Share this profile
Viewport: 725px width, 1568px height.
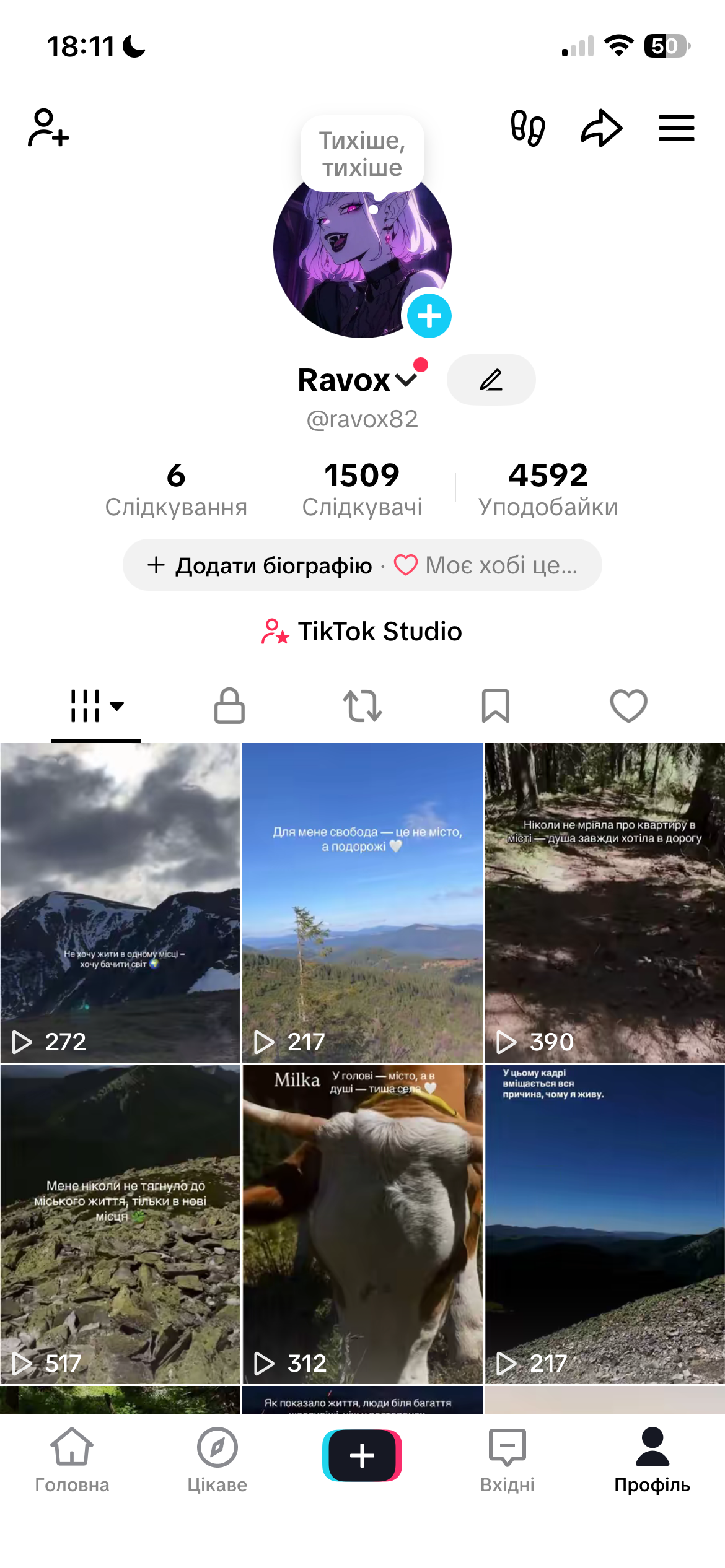[601, 128]
